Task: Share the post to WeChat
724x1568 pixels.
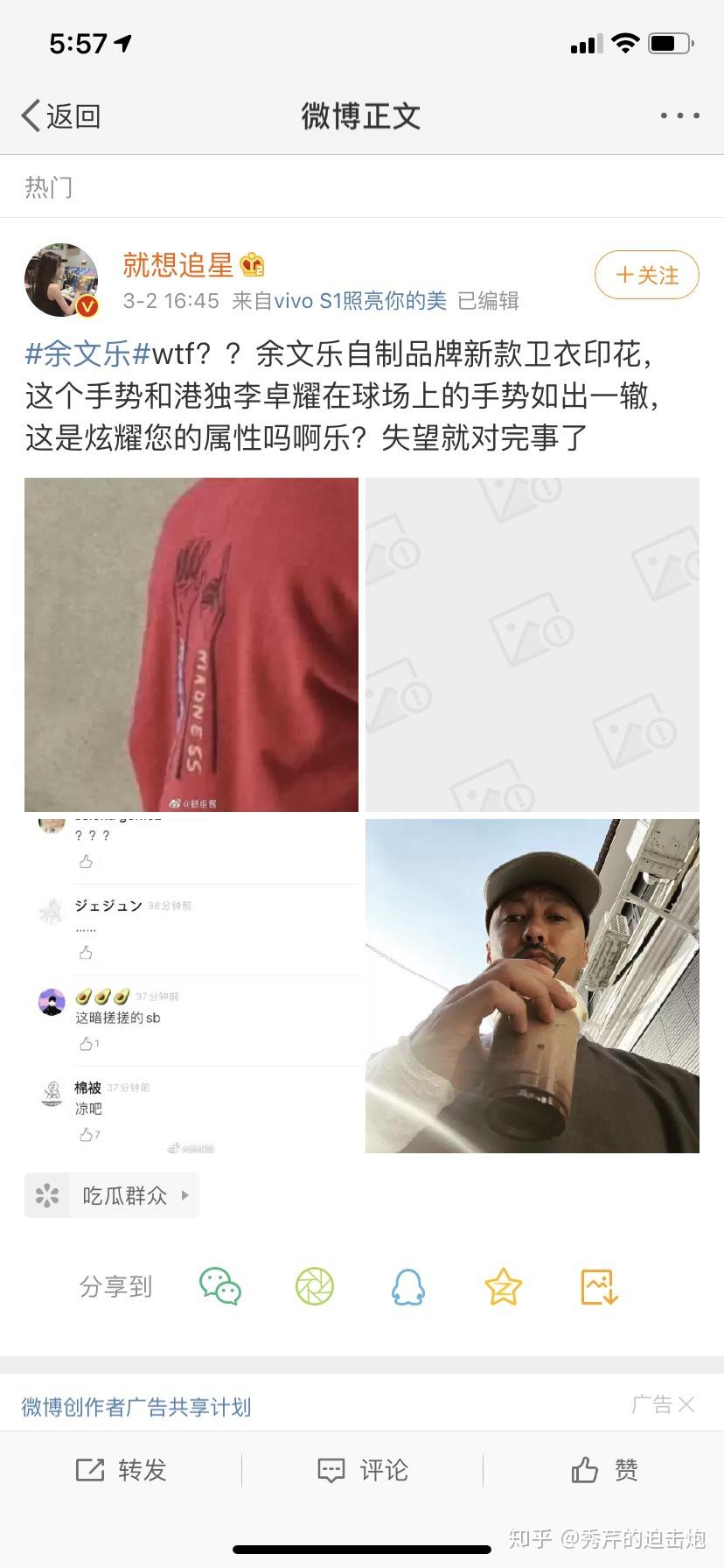Action: coord(219,1286)
